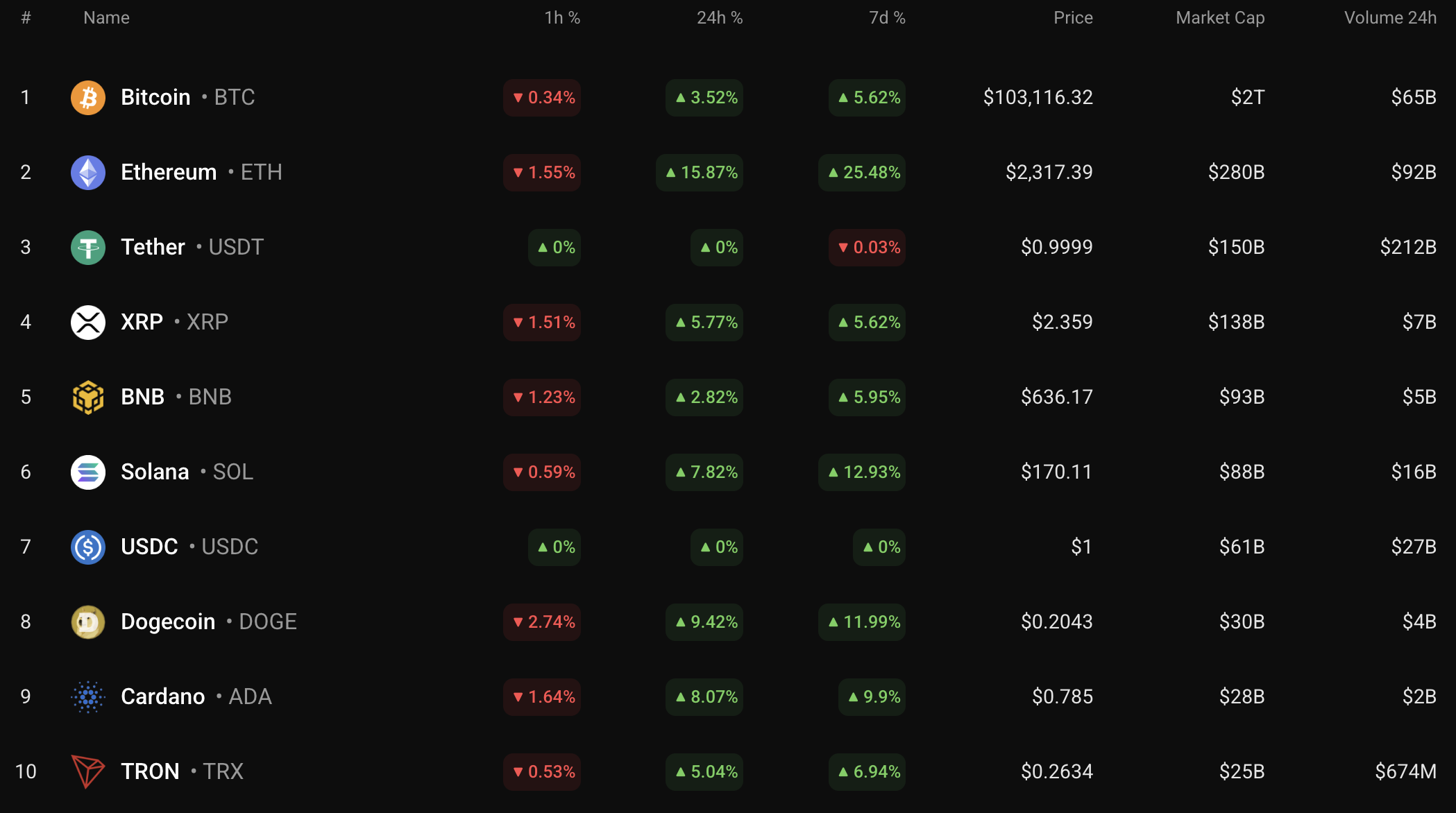Open the Cardano ADA row
The width and height of the screenshot is (1456, 813).
click(163, 696)
